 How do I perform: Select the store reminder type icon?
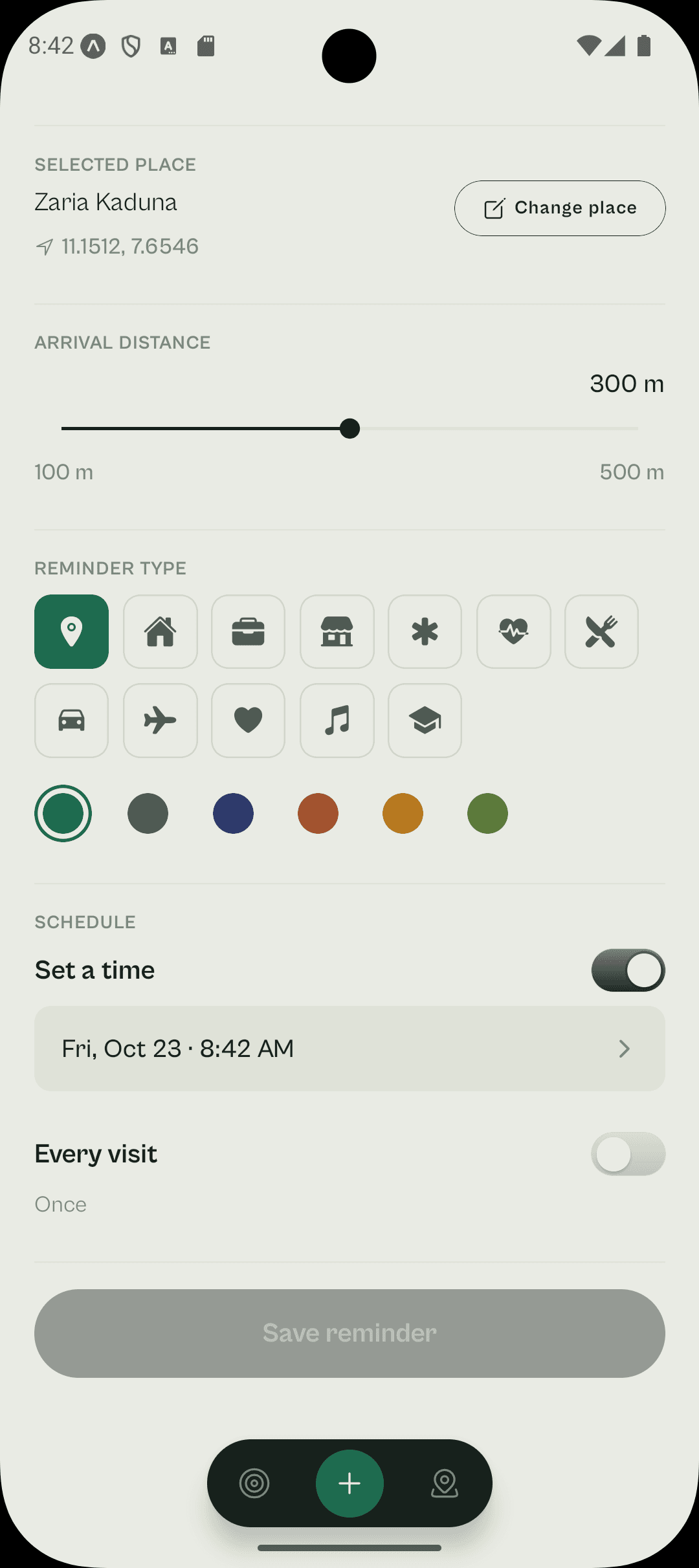337,631
